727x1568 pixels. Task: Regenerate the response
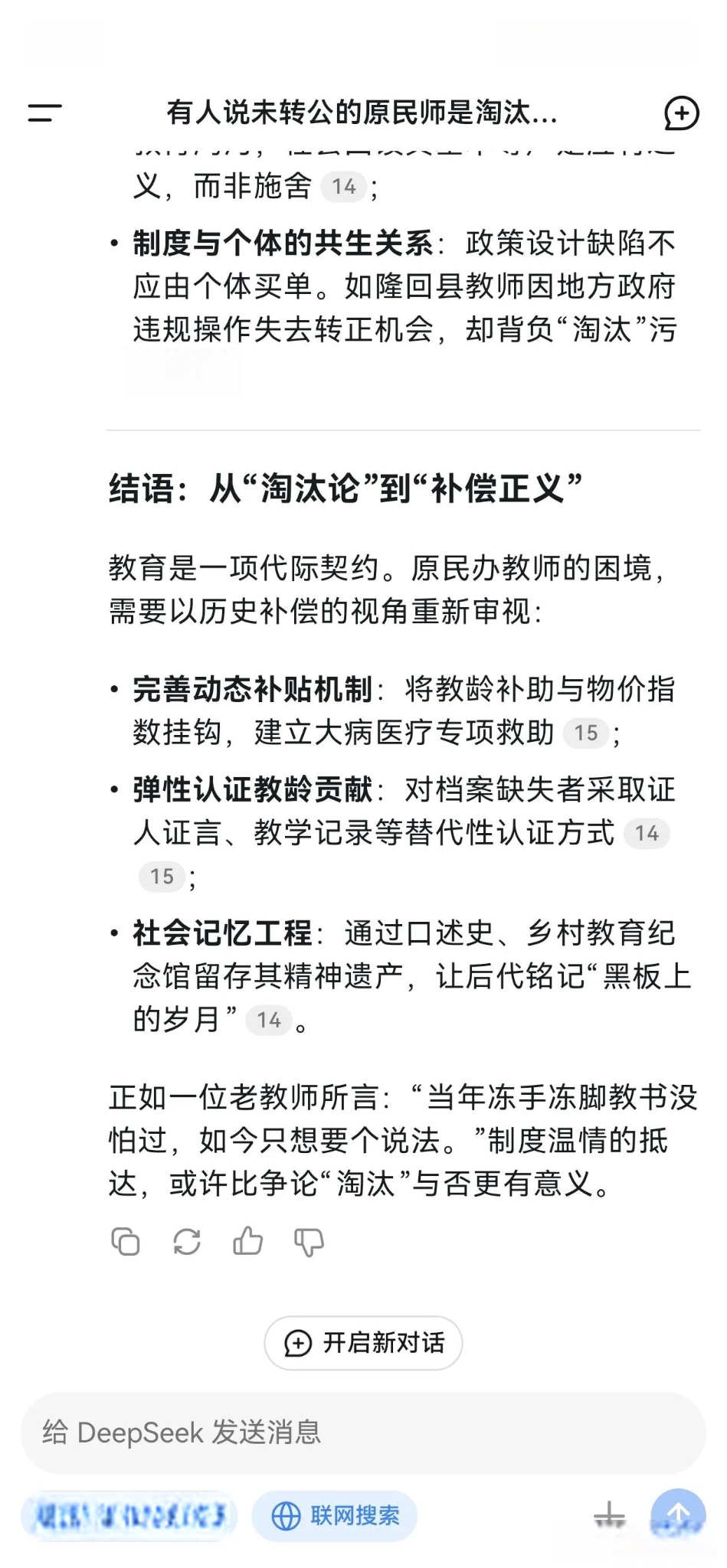point(187,1241)
